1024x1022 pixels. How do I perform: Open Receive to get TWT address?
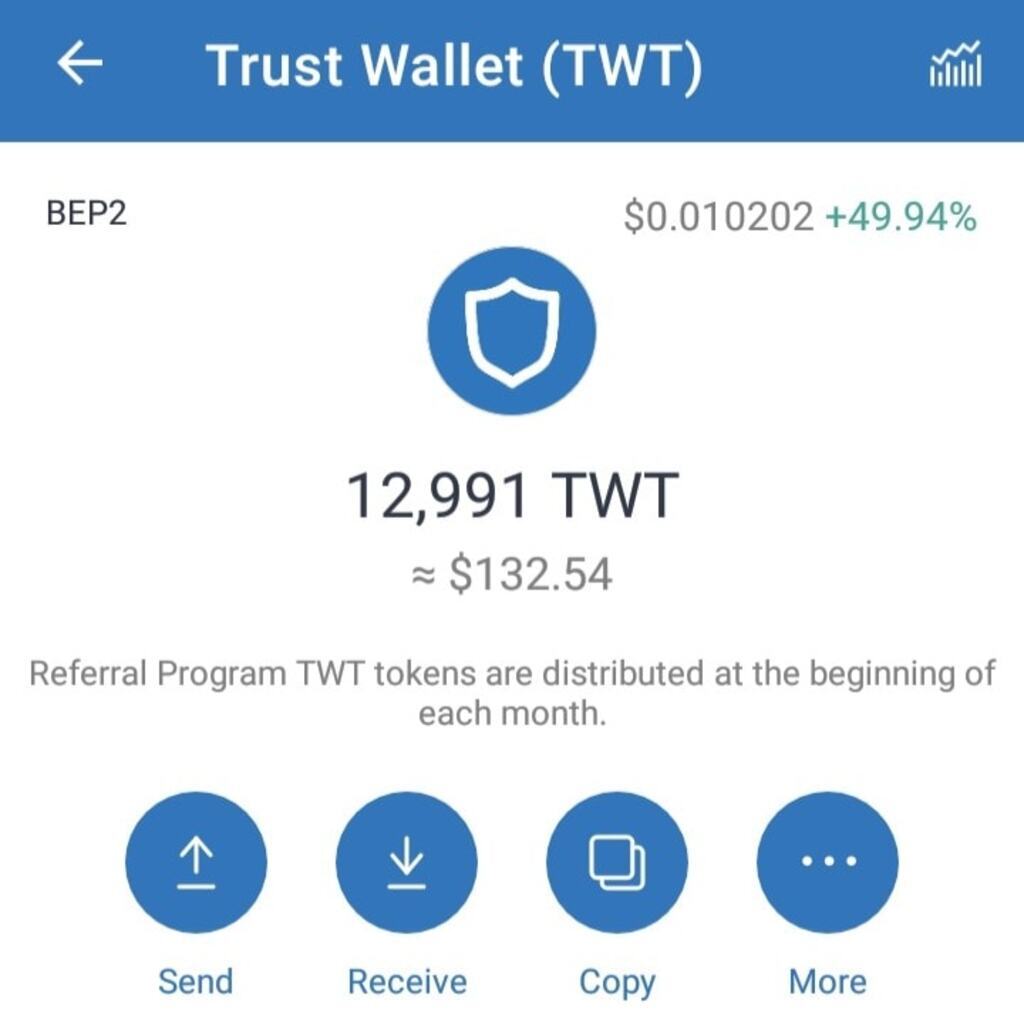tap(406, 862)
